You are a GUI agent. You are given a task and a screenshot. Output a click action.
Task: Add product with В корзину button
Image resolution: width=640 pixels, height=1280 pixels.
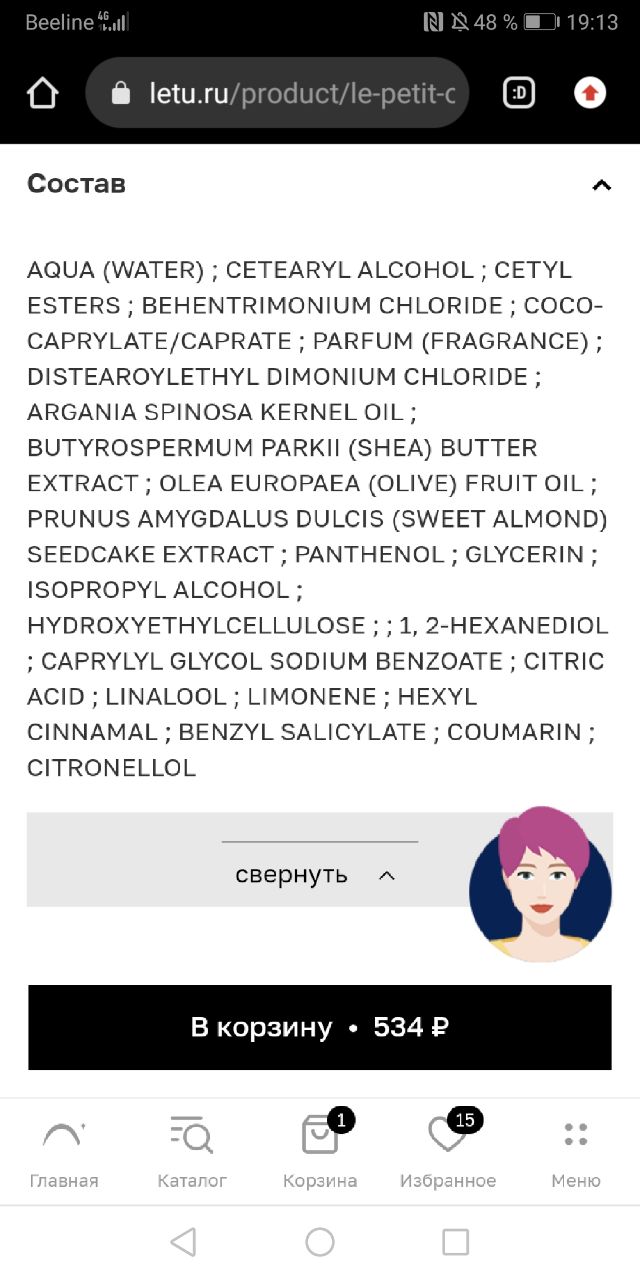click(x=320, y=1027)
